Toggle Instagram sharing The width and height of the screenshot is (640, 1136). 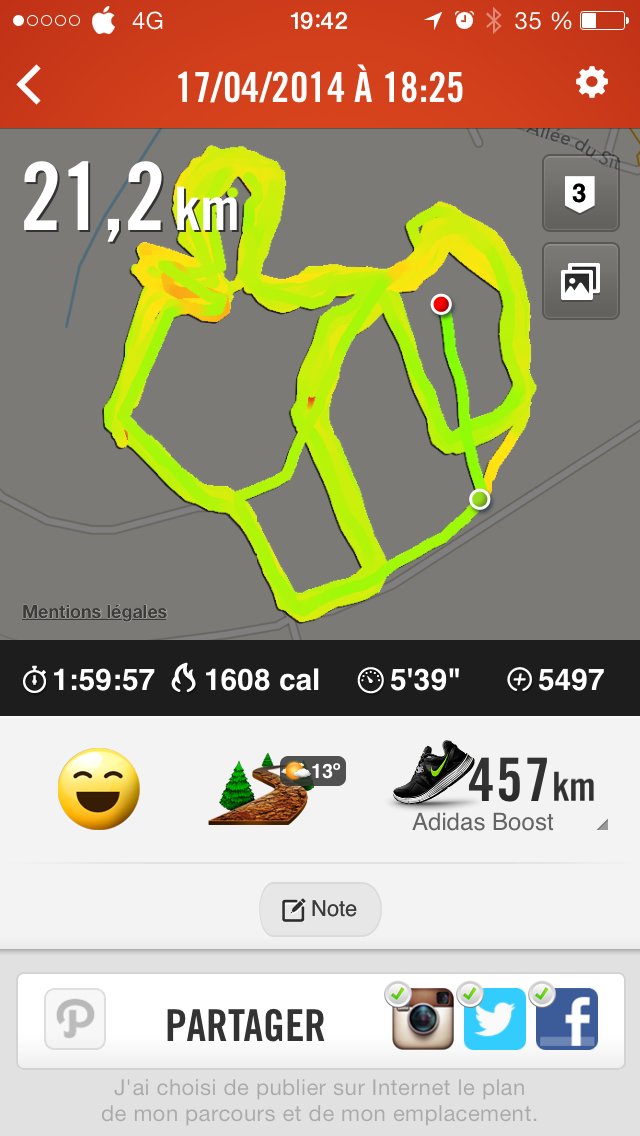point(422,1019)
